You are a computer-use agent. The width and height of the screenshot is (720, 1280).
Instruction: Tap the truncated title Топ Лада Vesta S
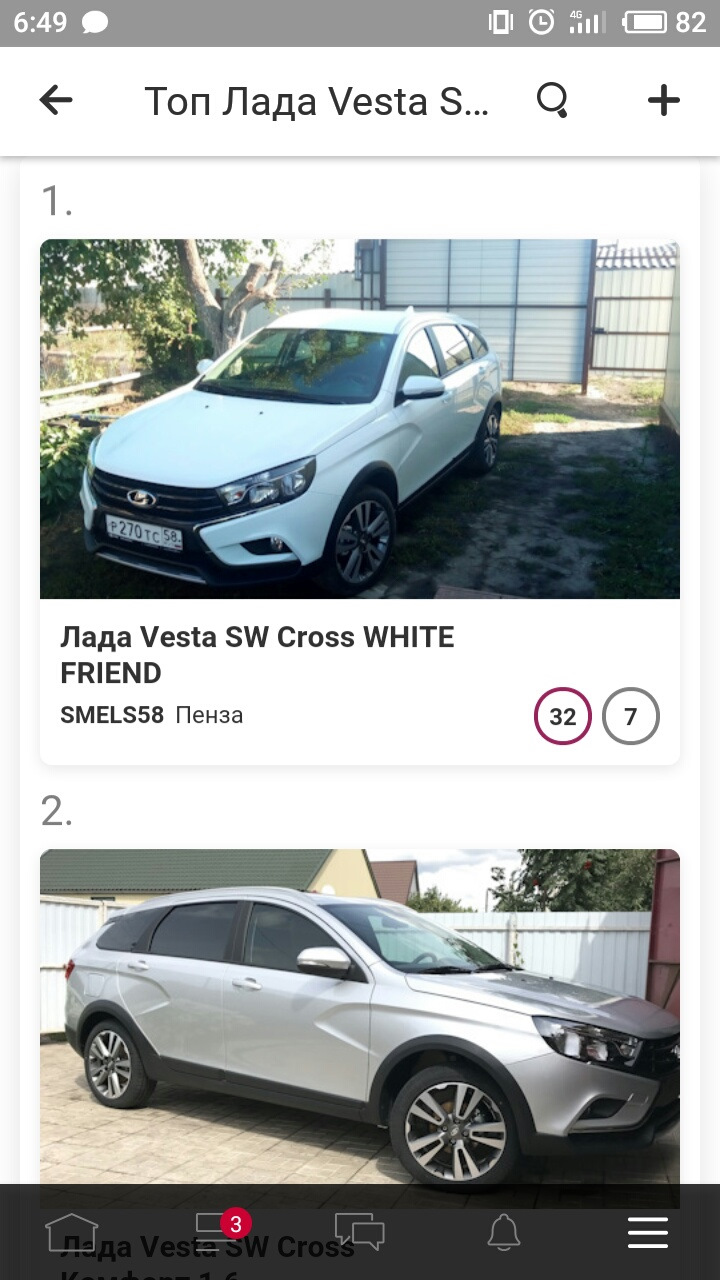316,100
